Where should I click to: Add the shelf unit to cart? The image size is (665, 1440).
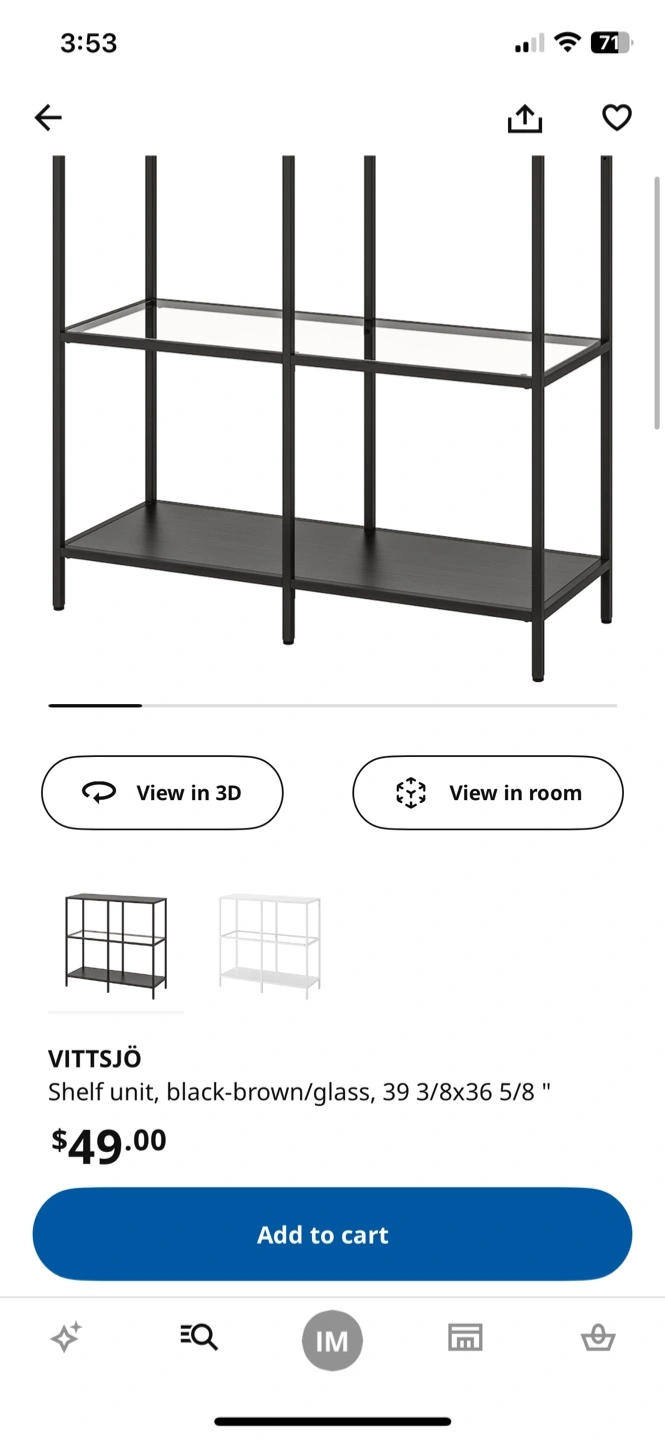332,1234
